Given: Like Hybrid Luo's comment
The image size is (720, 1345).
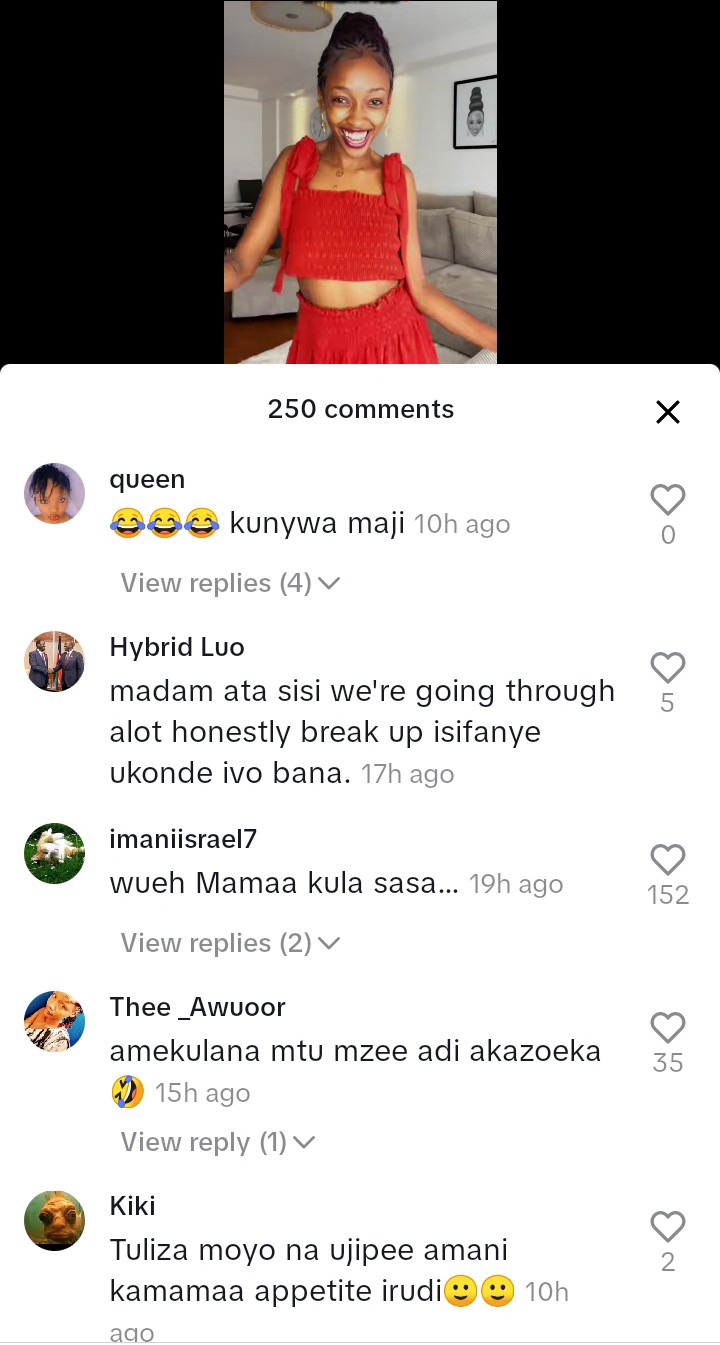Looking at the screenshot, I should click(667, 667).
